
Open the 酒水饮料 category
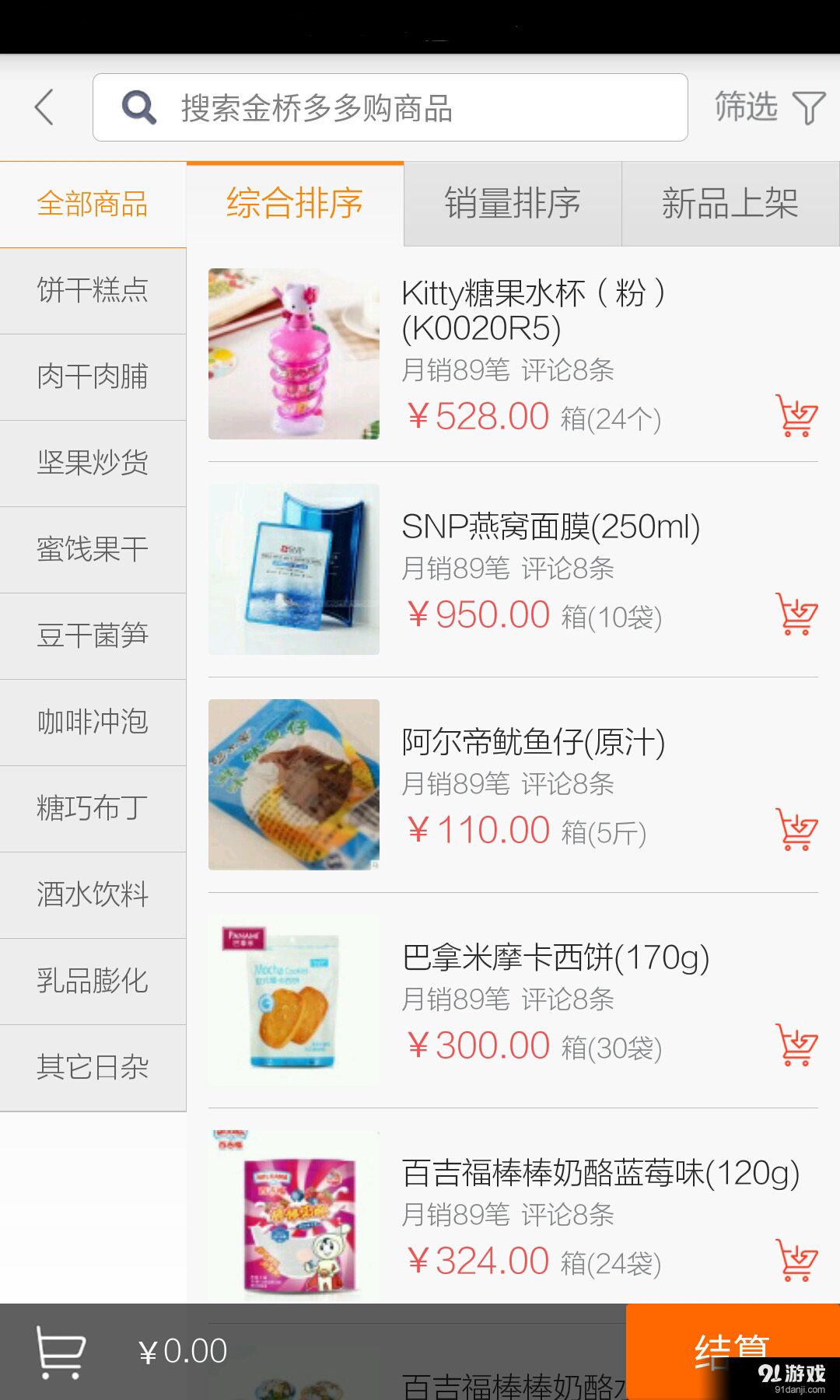point(93,894)
